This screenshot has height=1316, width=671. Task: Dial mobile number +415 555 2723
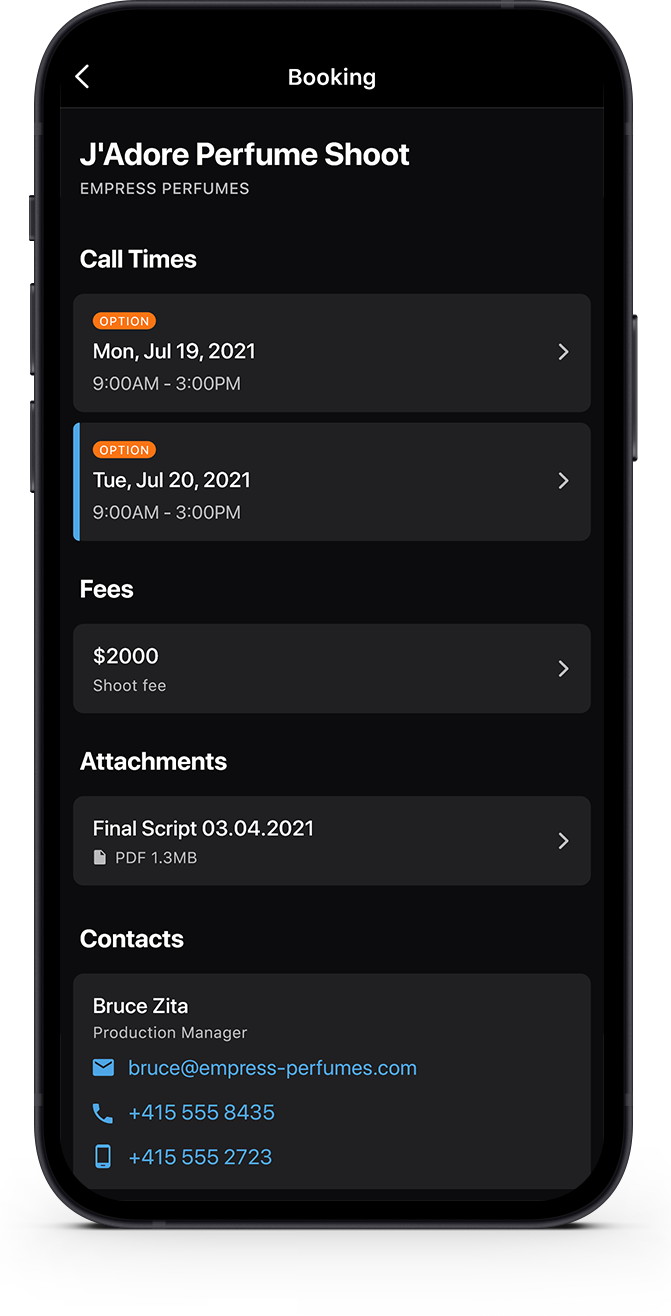point(200,1157)
